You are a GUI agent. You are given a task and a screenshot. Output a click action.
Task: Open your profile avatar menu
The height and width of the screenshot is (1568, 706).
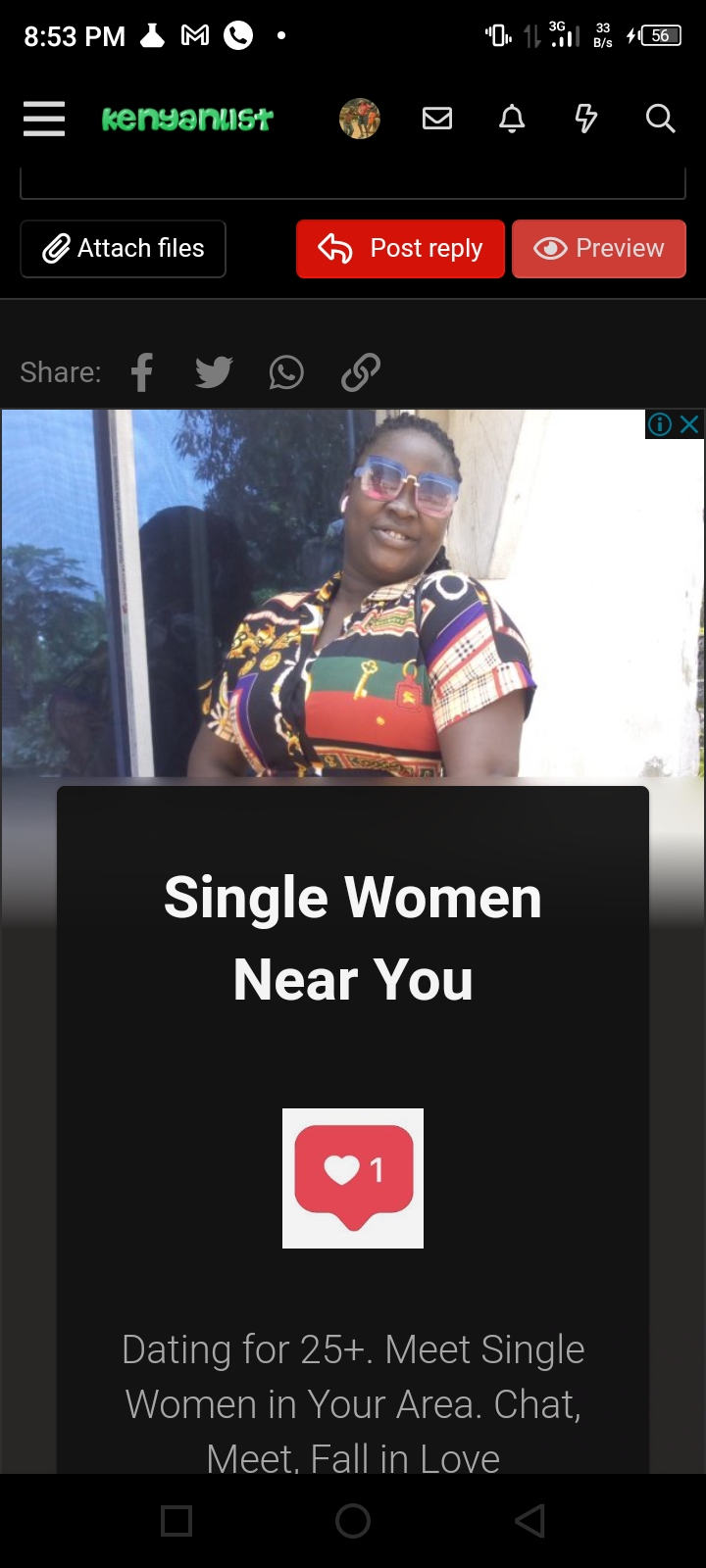(x=360, y=119)
